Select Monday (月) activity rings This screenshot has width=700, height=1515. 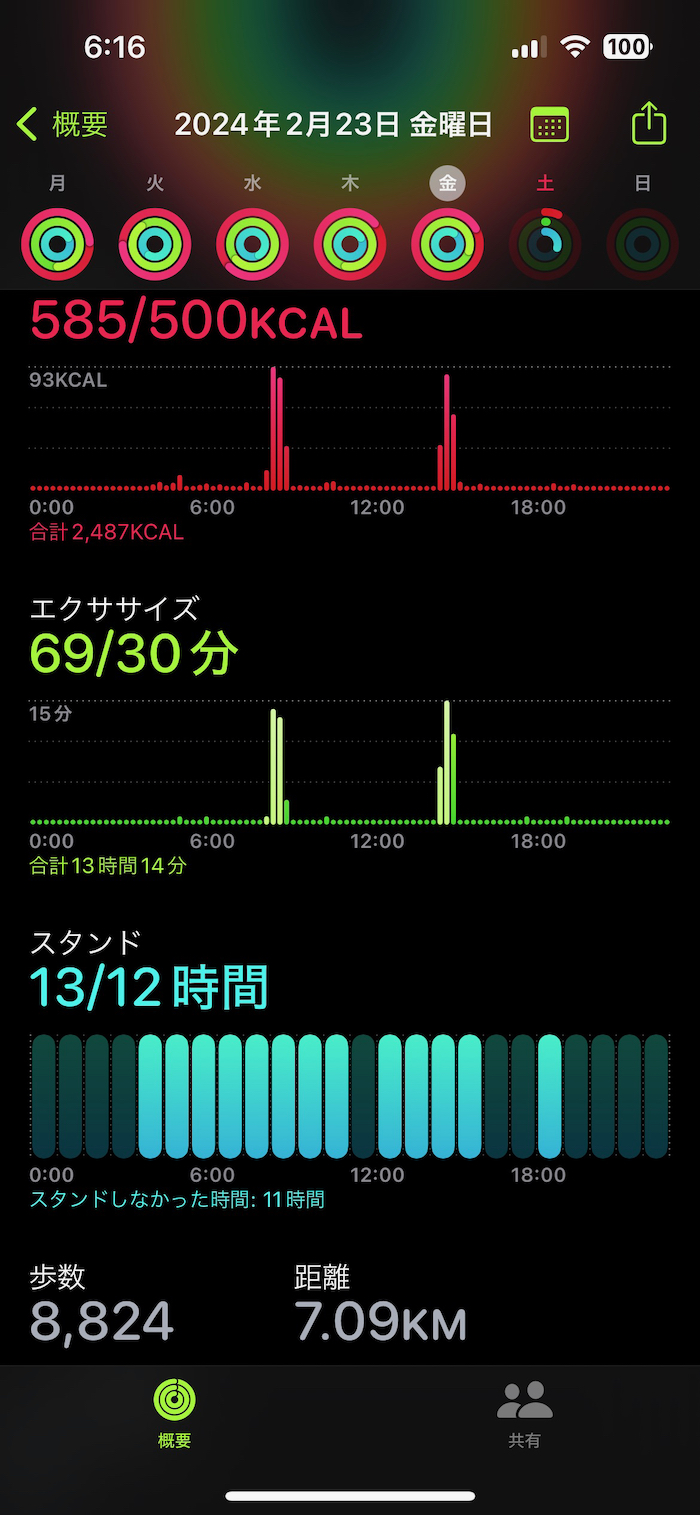(x=57, y=243)
